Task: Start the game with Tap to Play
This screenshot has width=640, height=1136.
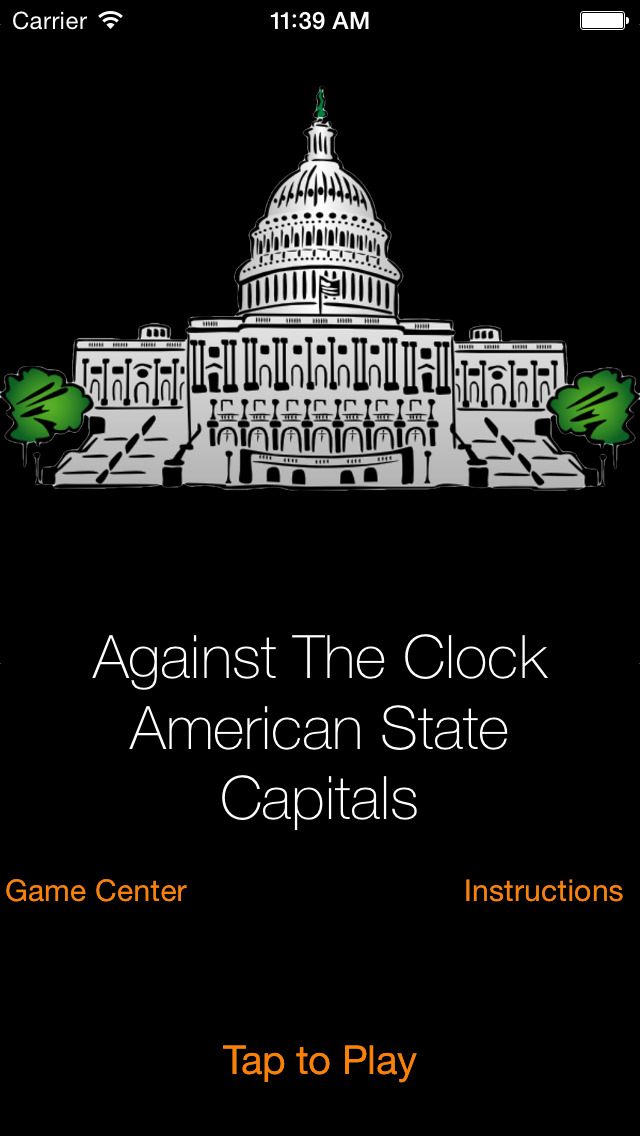Action: click(x=319, y=1061)
